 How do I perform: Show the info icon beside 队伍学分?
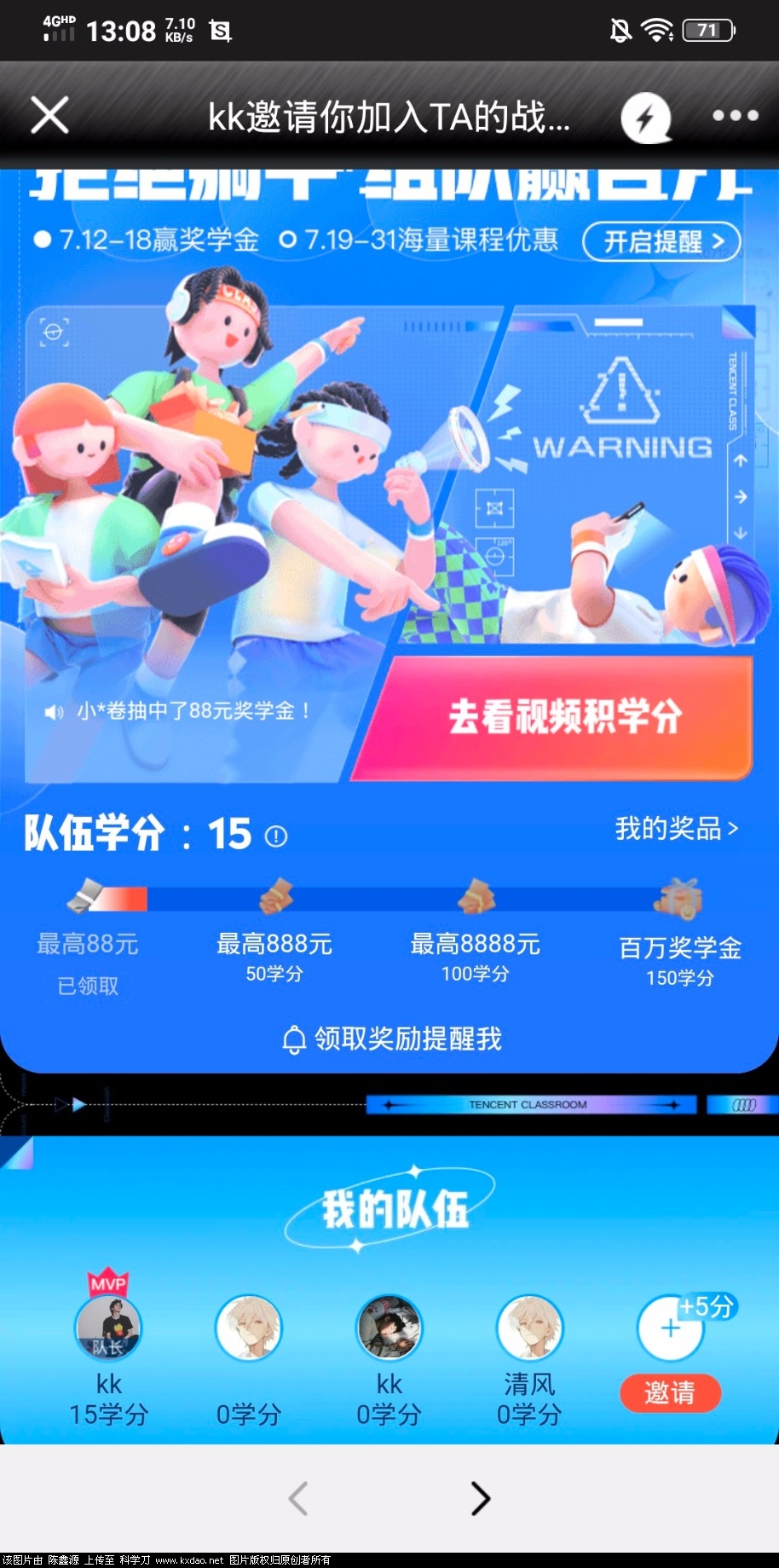tap(276, 836)
